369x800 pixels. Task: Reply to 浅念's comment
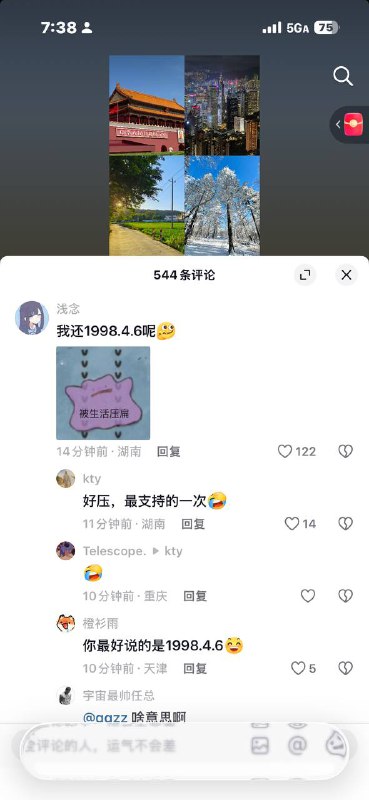pos(168,452)
